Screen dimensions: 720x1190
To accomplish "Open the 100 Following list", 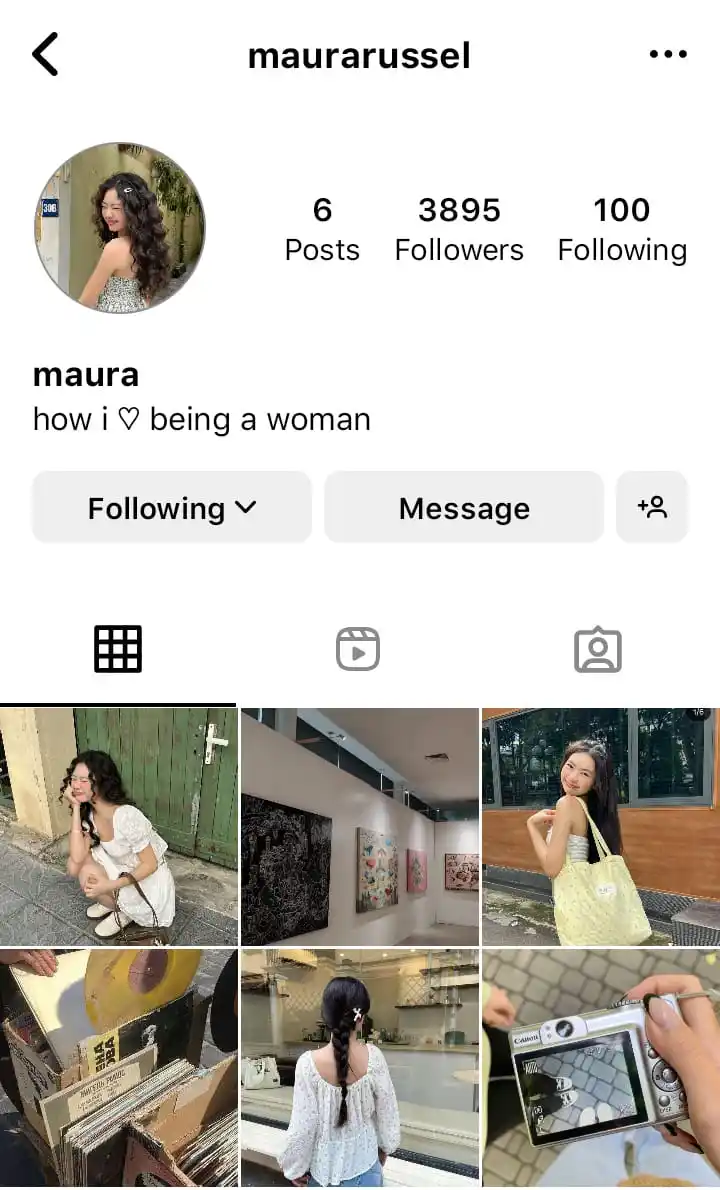I will [x=622, y=229].
